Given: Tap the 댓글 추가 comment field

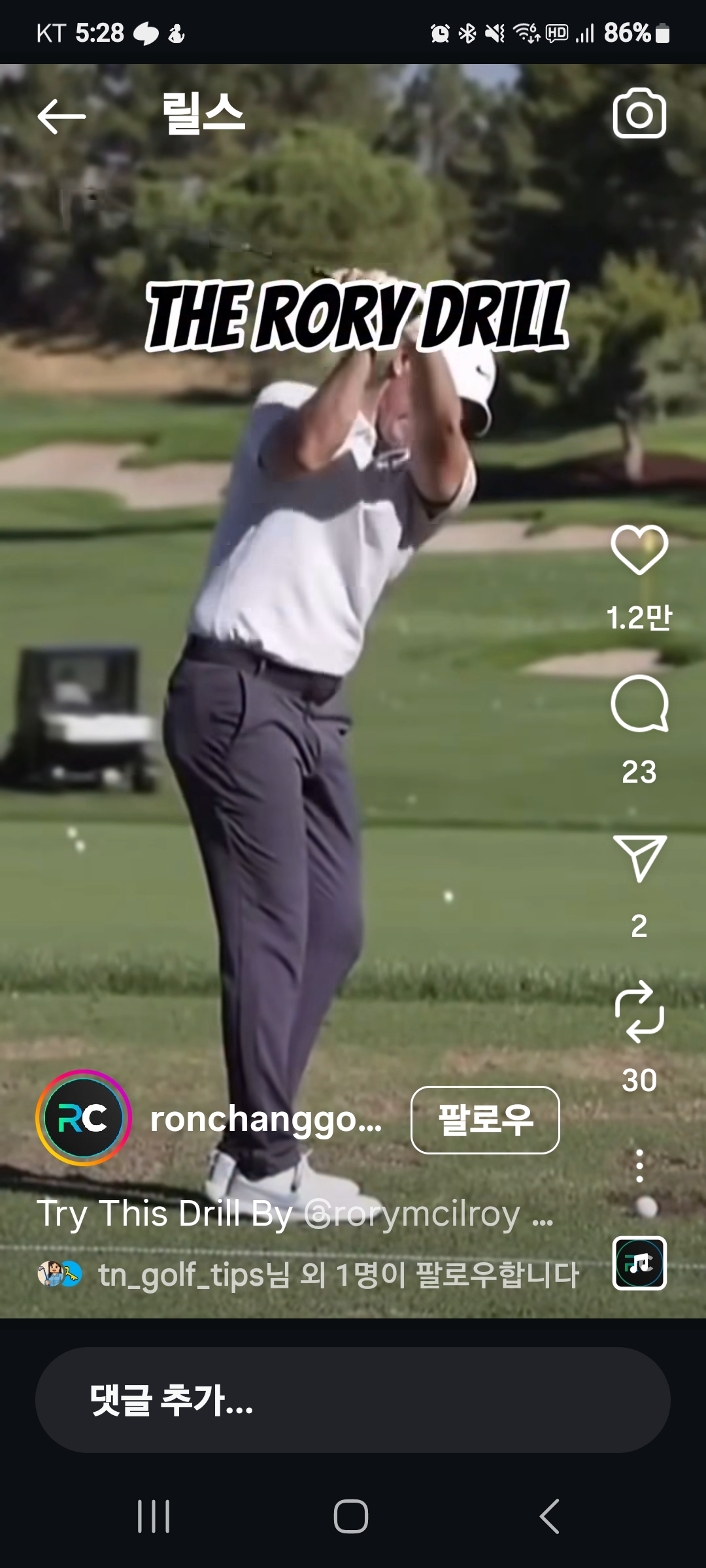Looking at the screenshot, I should (353, 1400).
